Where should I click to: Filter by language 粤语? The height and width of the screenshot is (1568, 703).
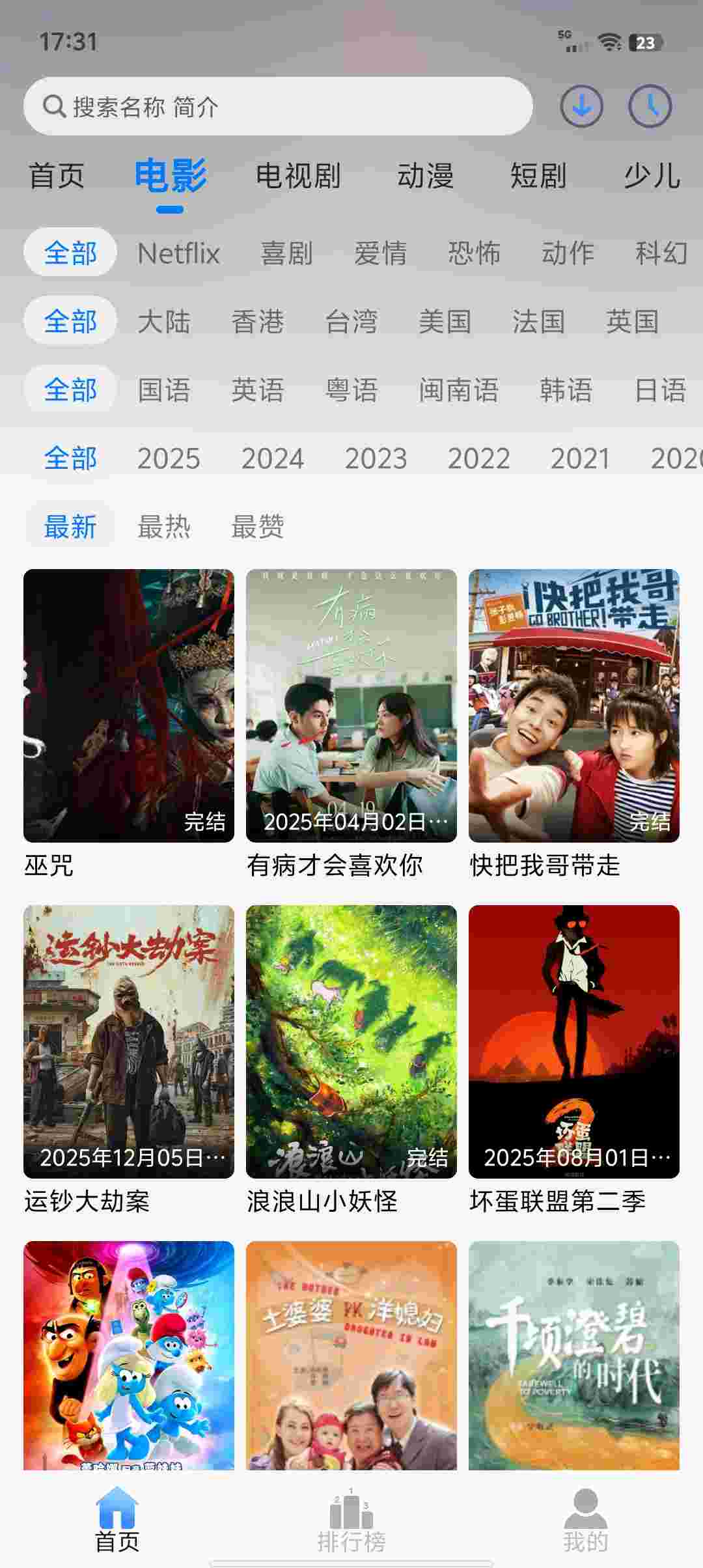351,391
